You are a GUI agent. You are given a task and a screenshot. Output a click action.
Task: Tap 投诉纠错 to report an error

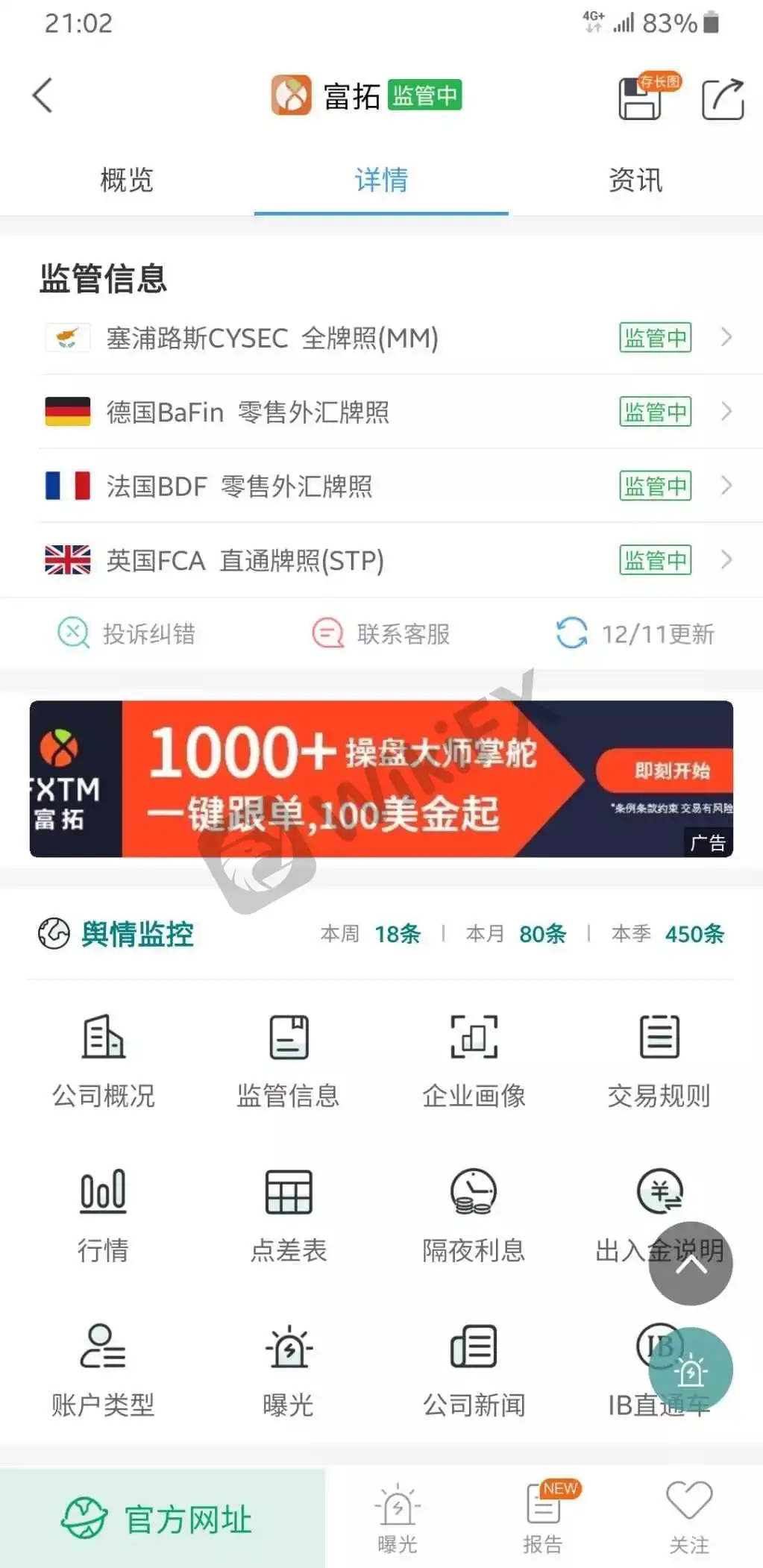(127, 634)
